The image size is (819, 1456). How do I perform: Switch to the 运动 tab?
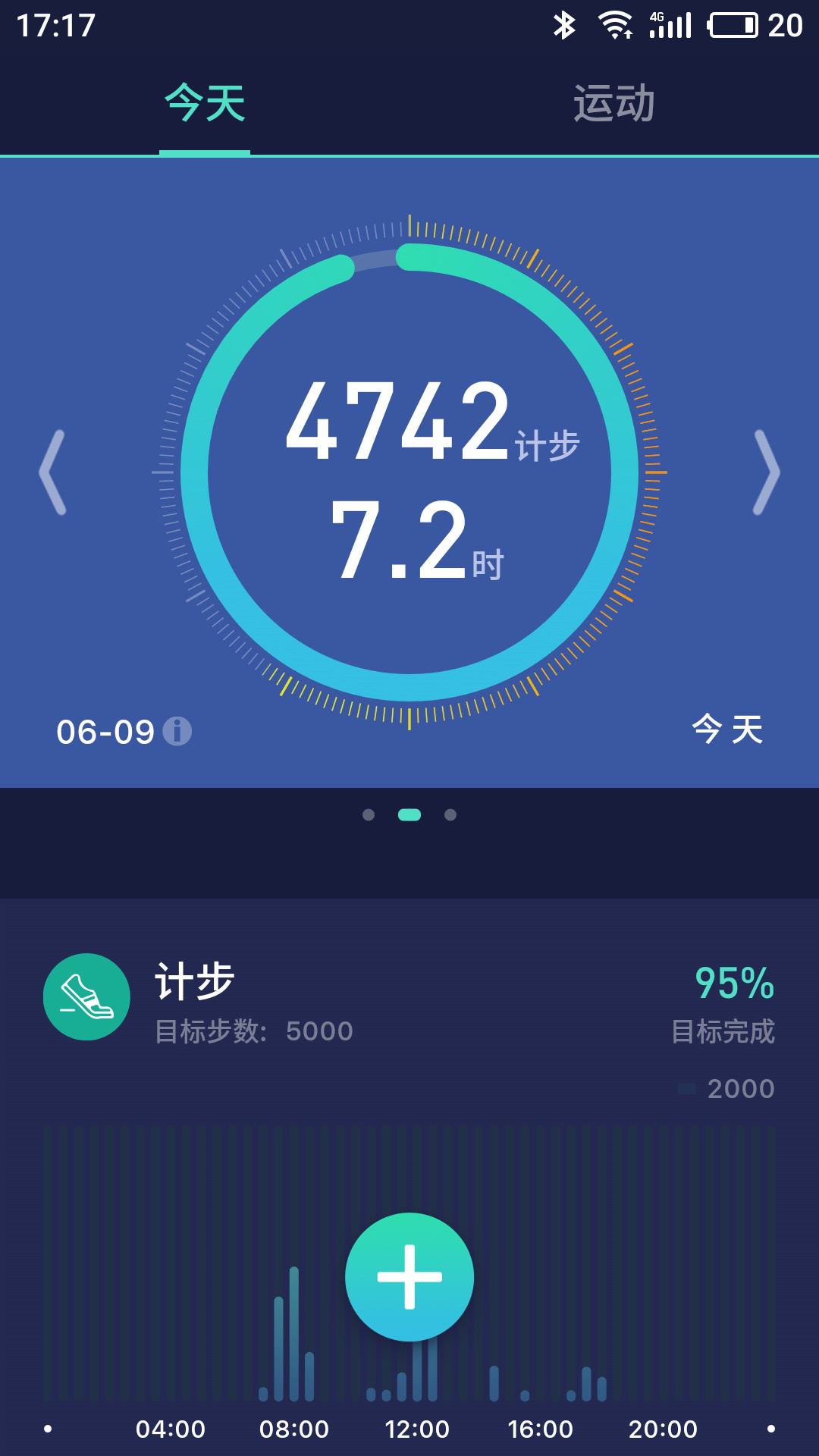pyautogui.click(x=613, y=104)
